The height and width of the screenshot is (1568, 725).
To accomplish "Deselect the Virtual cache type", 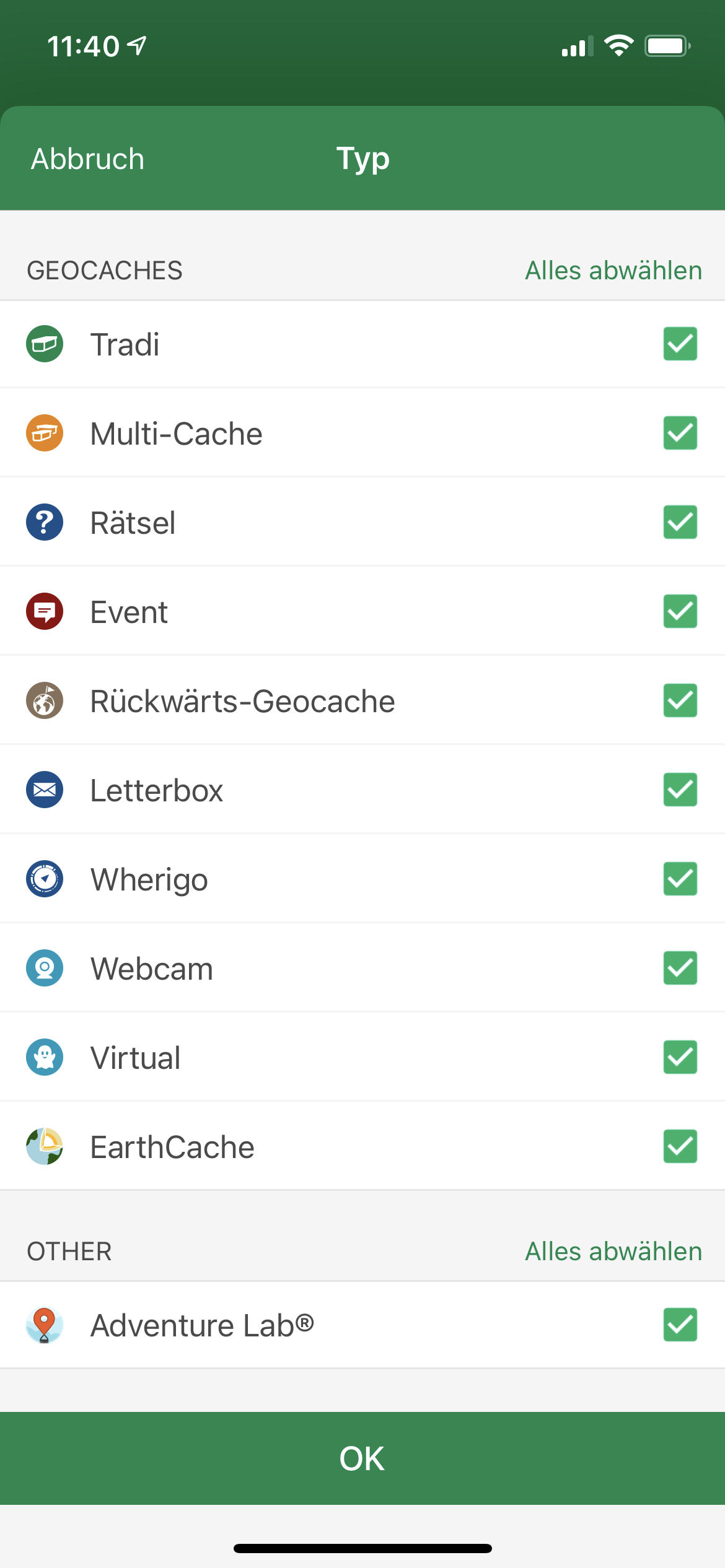I will pyautogui.click(x=680, y=1057).
